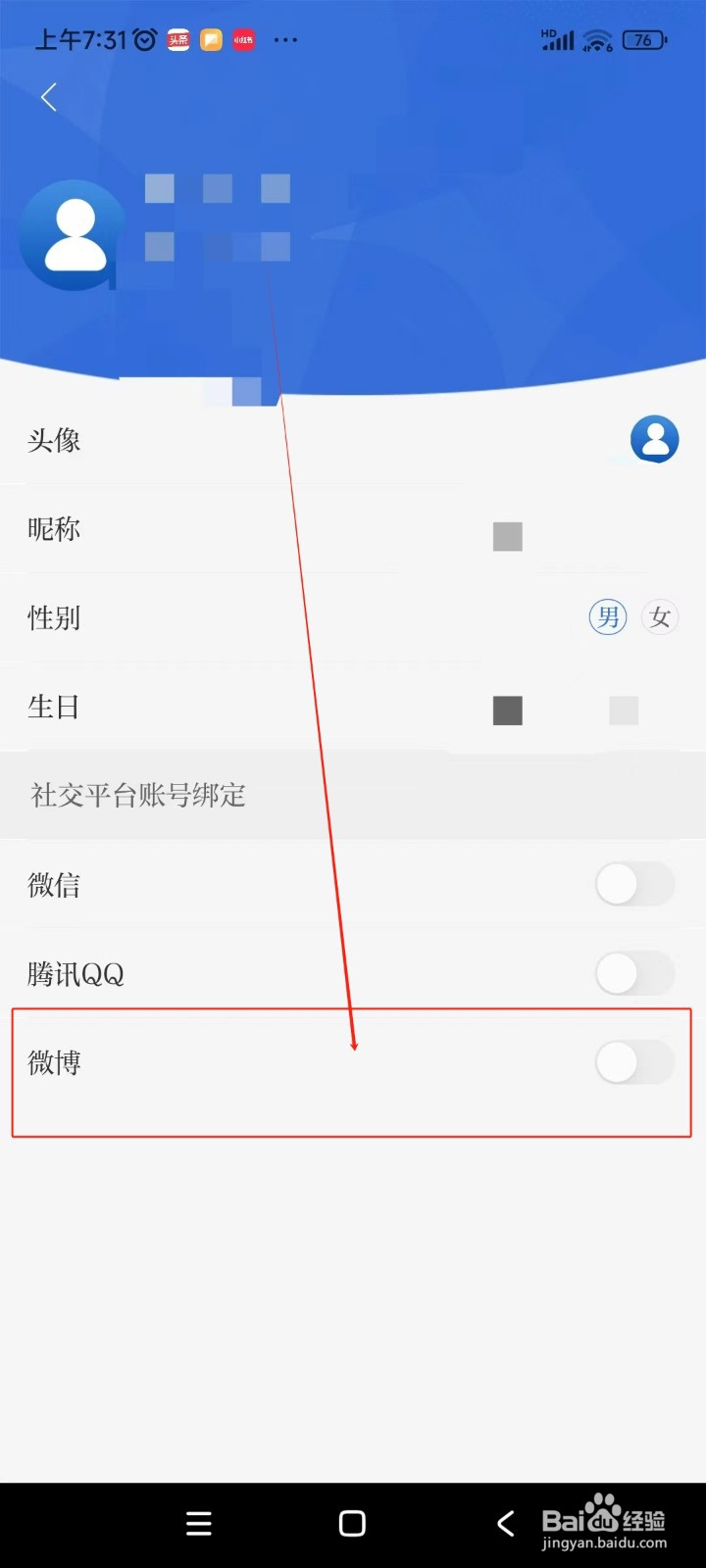706x1568 pixels.
Task: Select 男 as the gender
Action: pos(607,616)
